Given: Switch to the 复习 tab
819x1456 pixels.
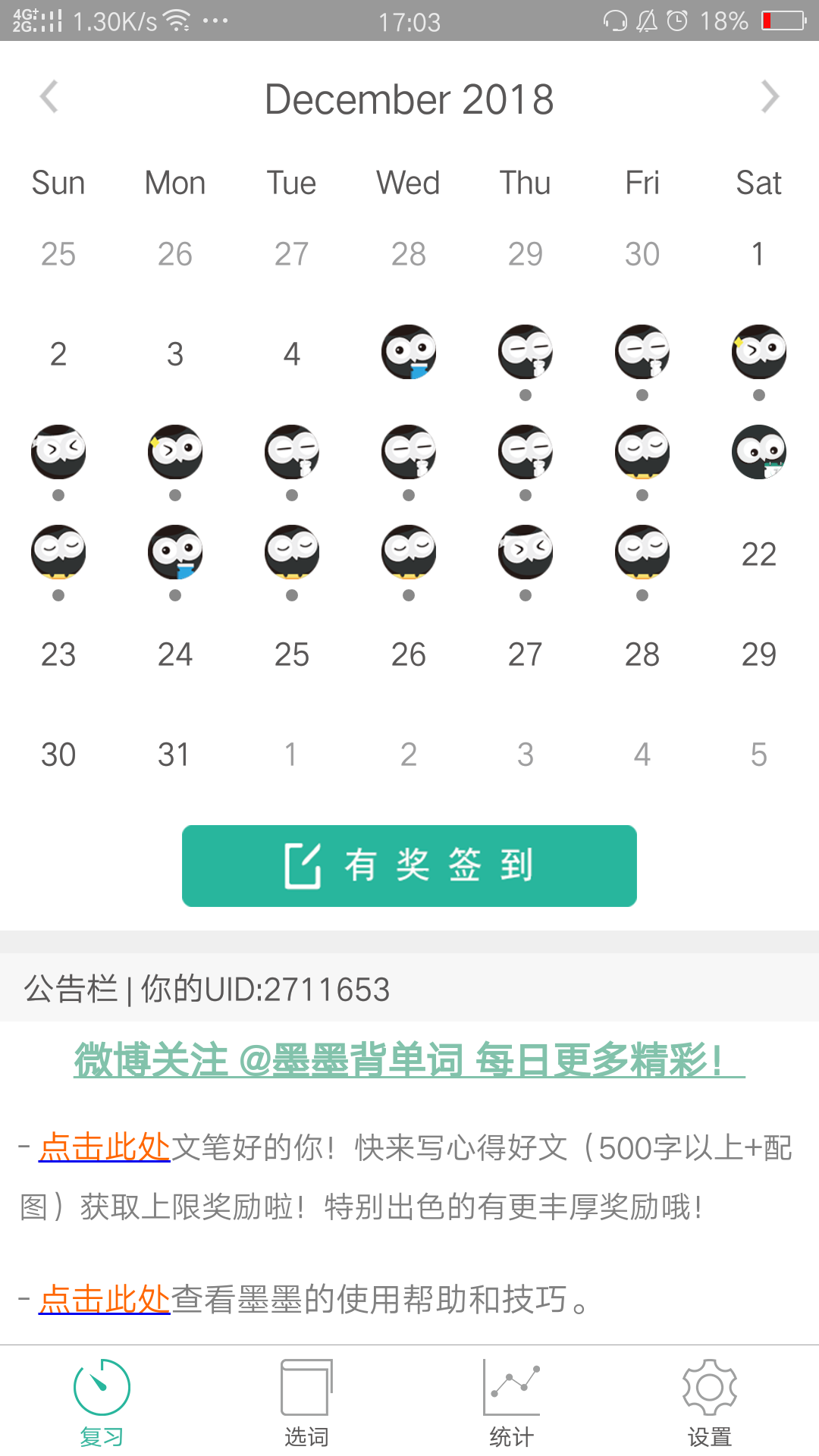Looking at the screenshot, I should point(102,1402).
